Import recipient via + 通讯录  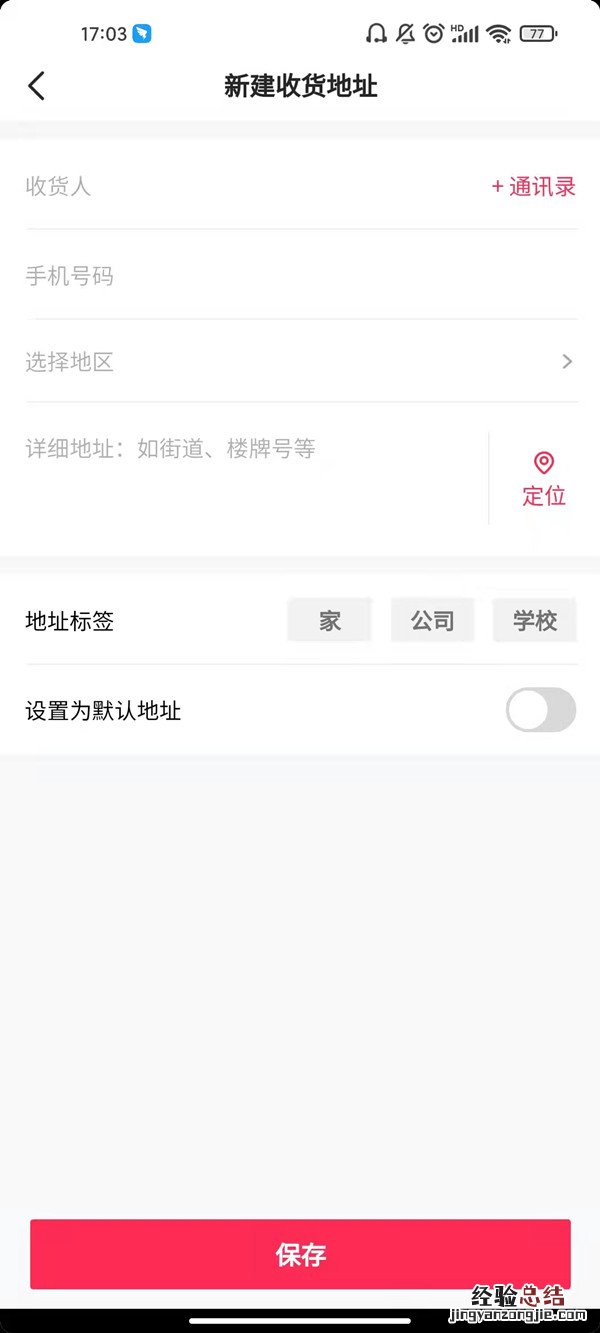(534, 186)
